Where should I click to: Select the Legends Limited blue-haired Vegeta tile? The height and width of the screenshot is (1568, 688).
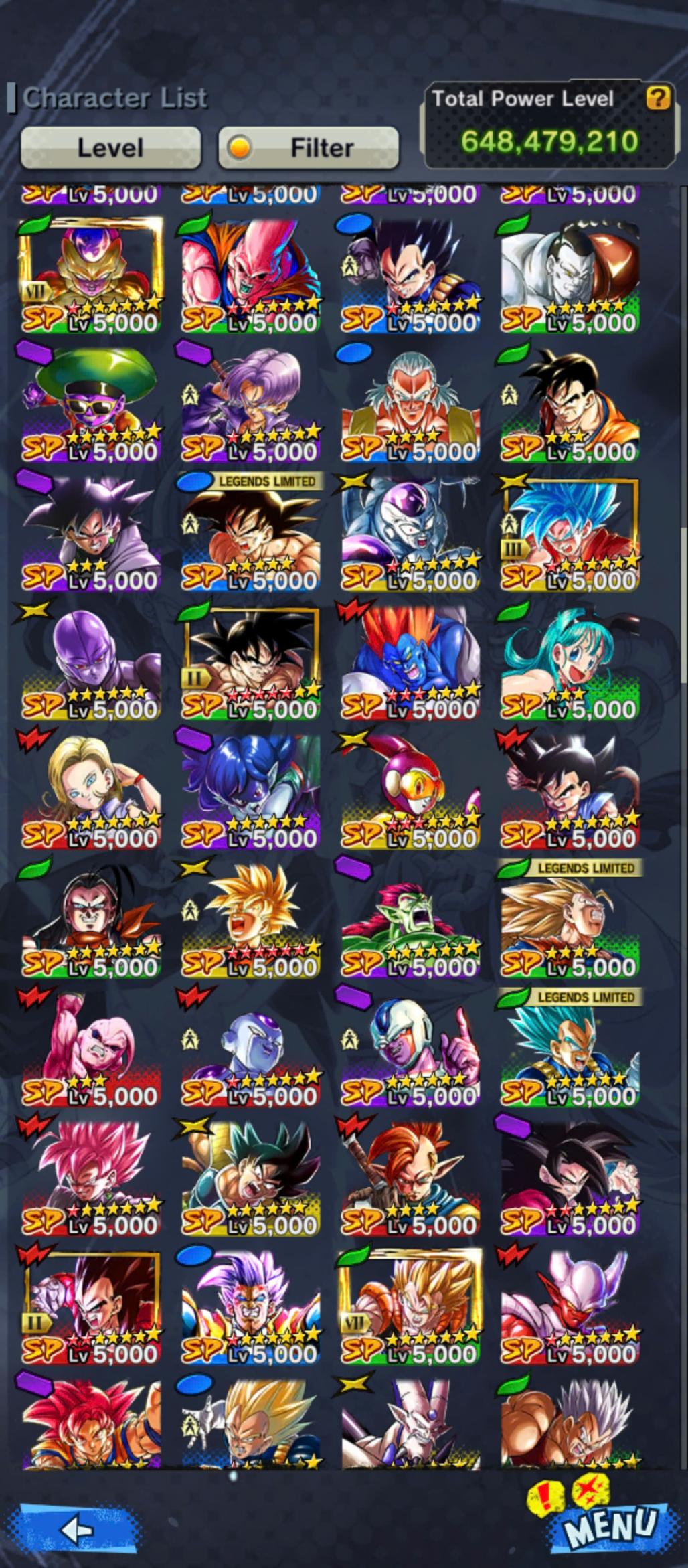(570, 1048)
